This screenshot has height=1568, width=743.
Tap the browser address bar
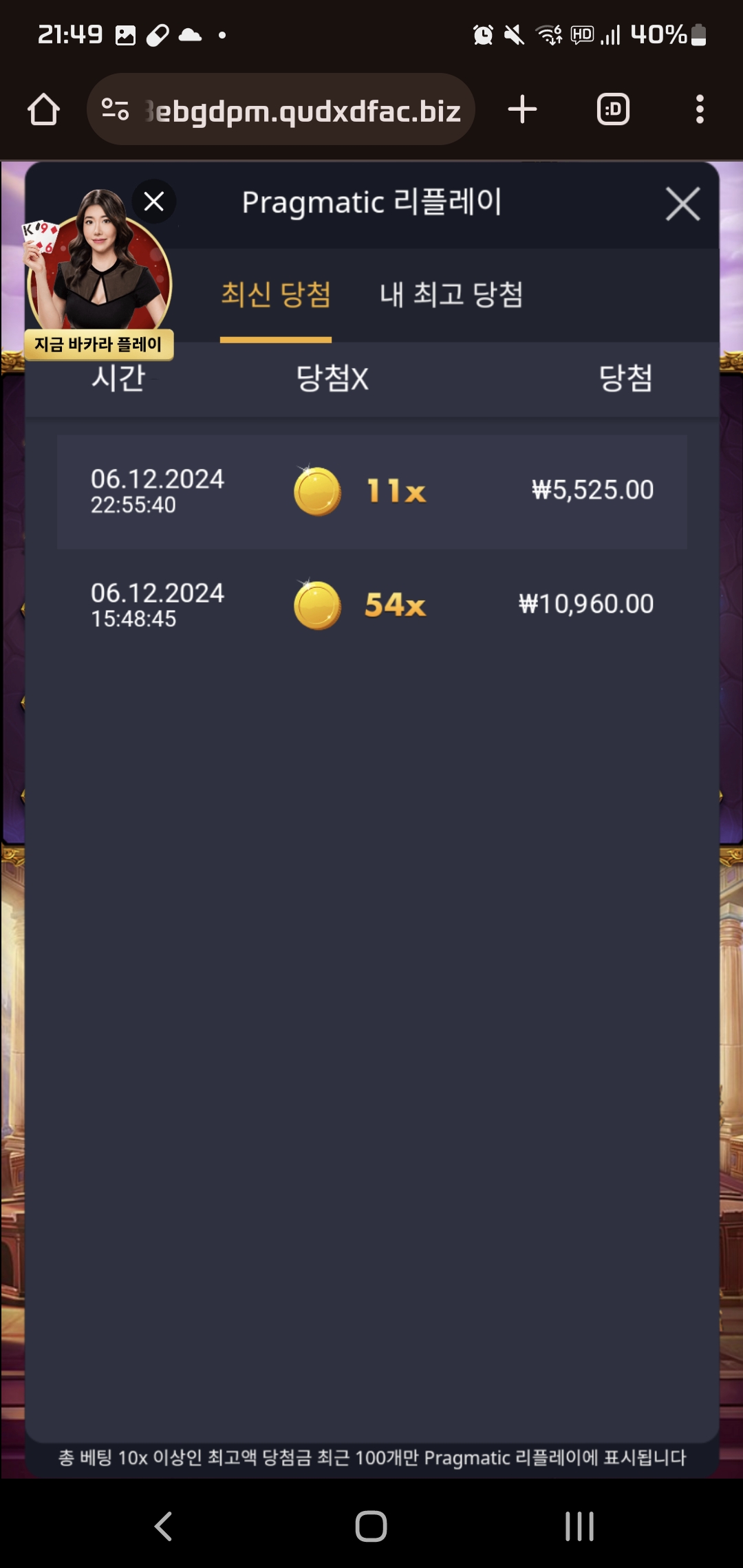coord(282,110)
